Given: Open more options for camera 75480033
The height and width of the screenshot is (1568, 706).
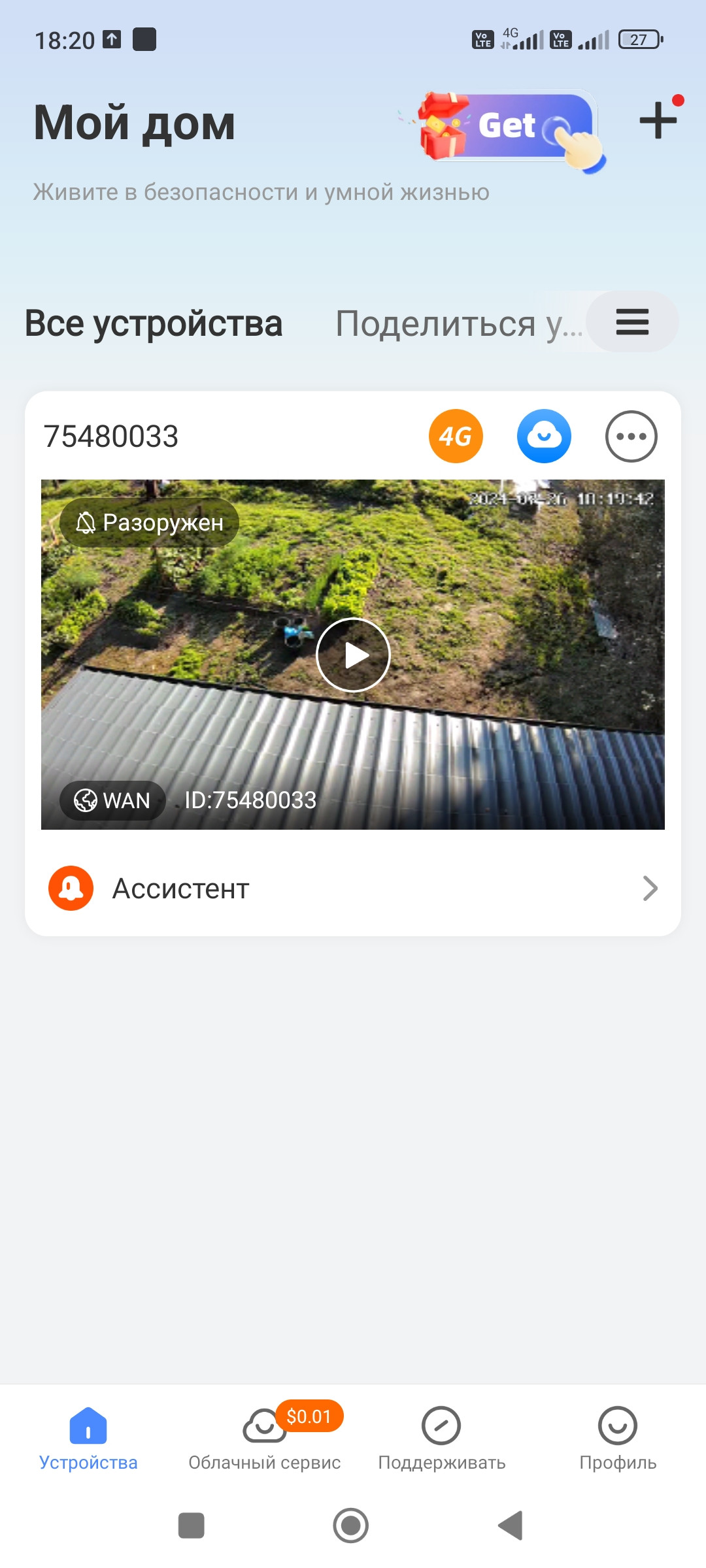Looking at the screenshot, I should point(631,436).
